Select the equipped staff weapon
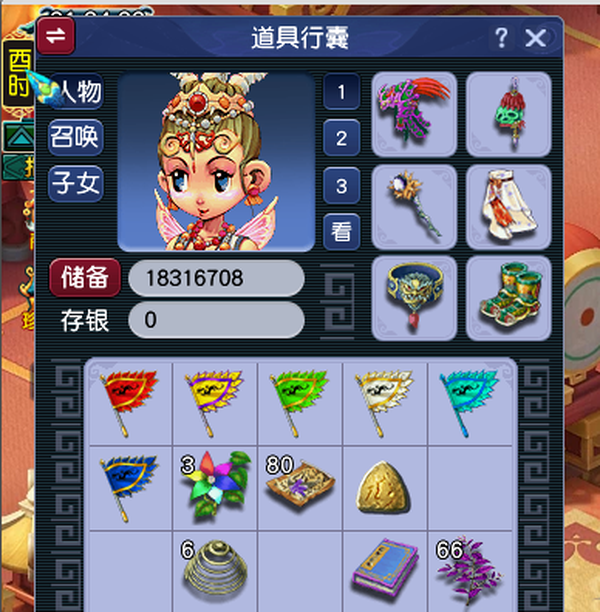 (414, 206)
